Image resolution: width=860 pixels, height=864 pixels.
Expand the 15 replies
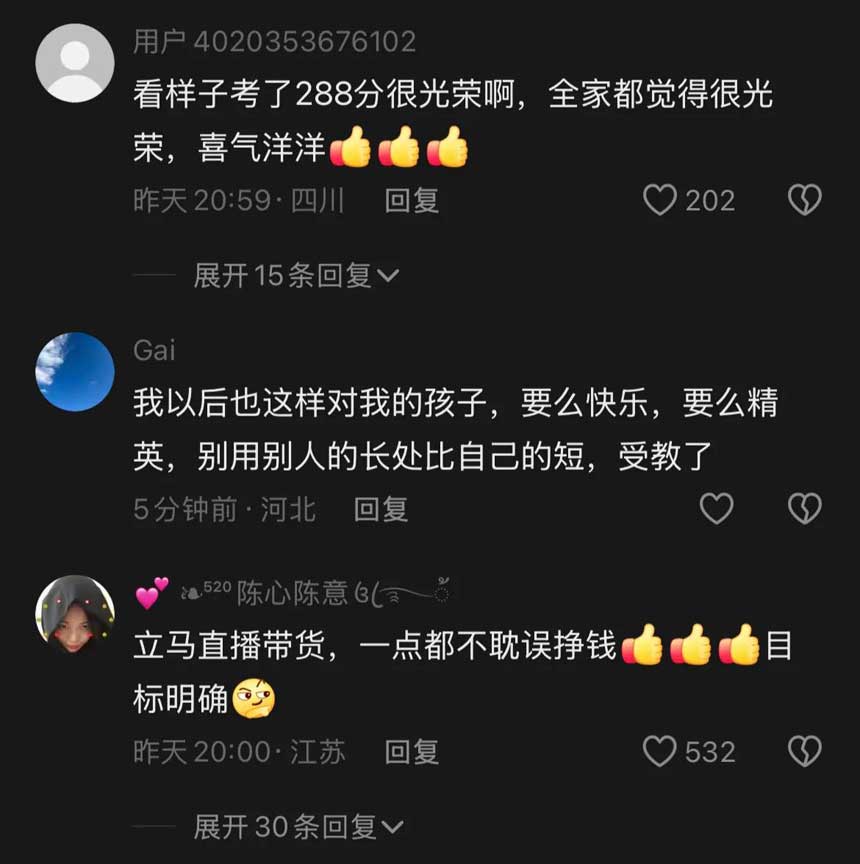pos(296,275)
